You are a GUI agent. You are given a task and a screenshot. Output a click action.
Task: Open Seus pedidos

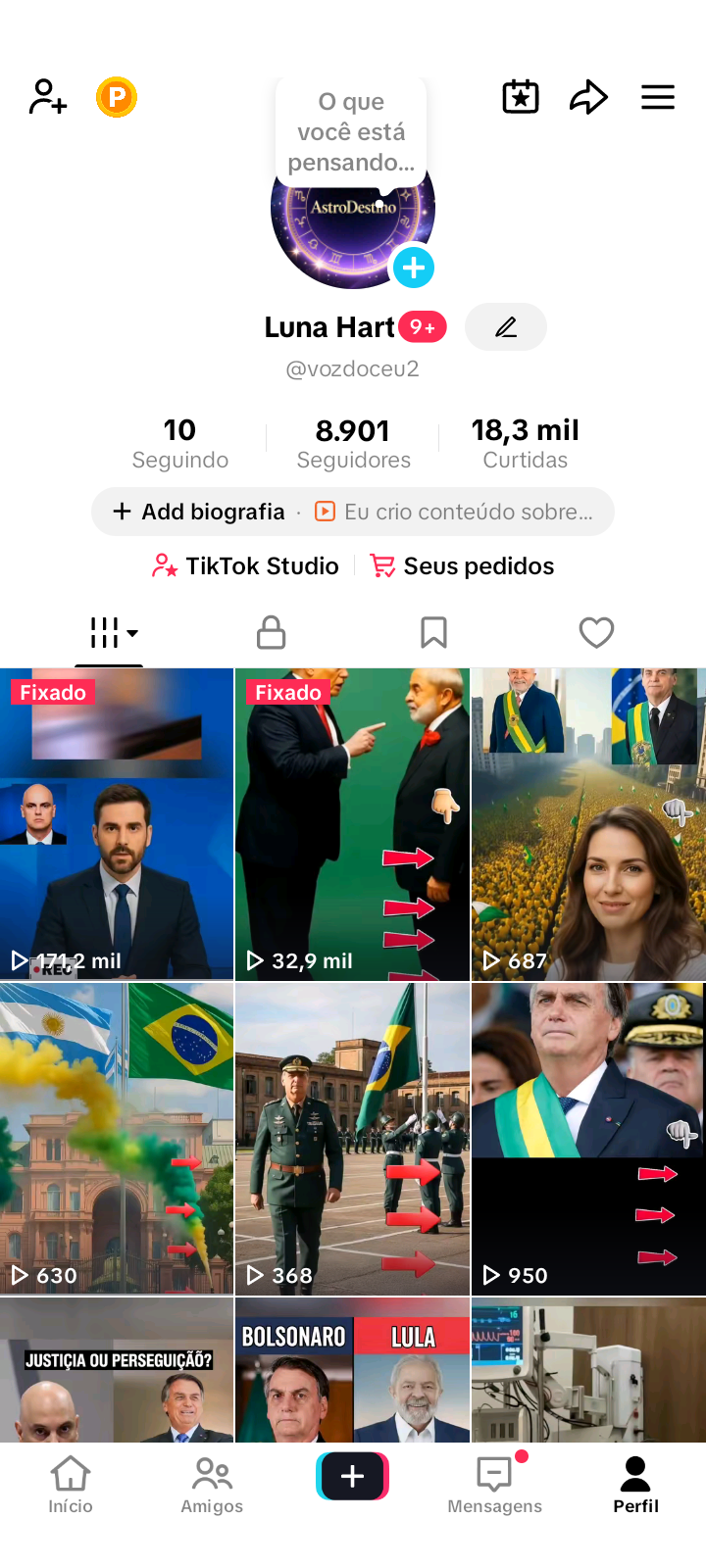coord(463,566)
